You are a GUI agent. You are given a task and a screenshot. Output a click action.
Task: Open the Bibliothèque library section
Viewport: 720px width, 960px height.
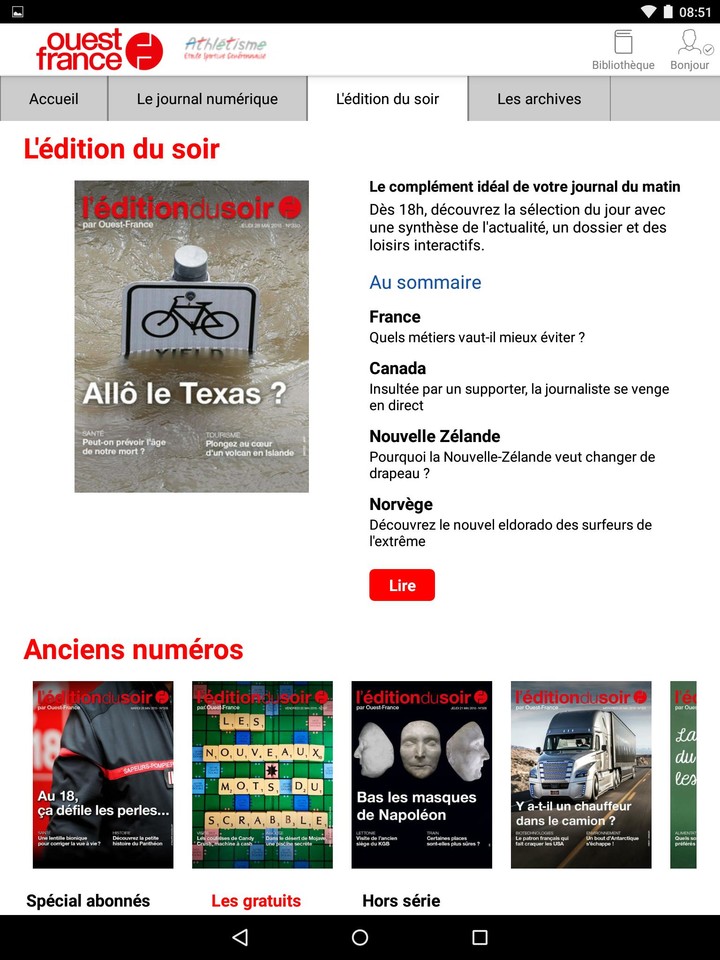623,48
